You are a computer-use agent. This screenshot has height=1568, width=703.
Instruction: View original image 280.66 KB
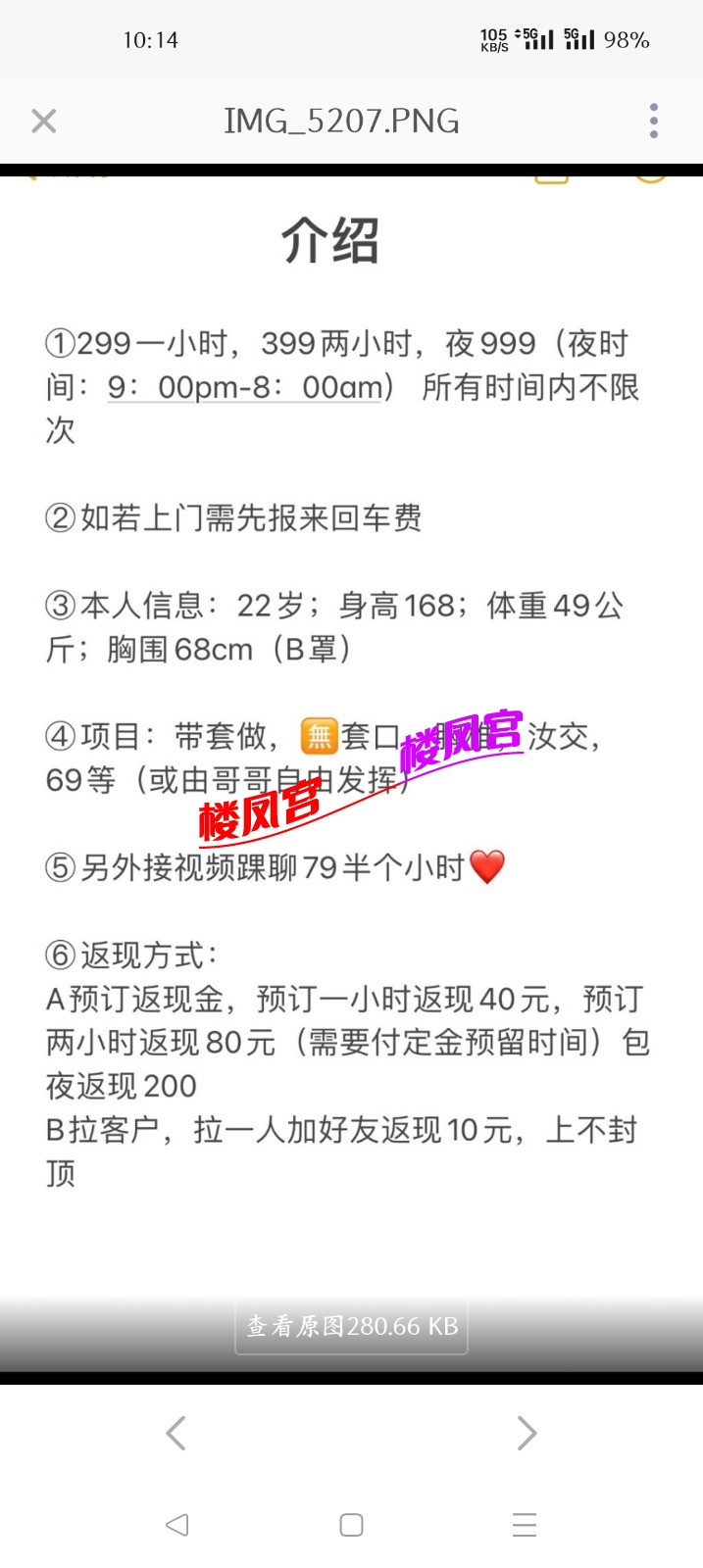coord(352,1326)
